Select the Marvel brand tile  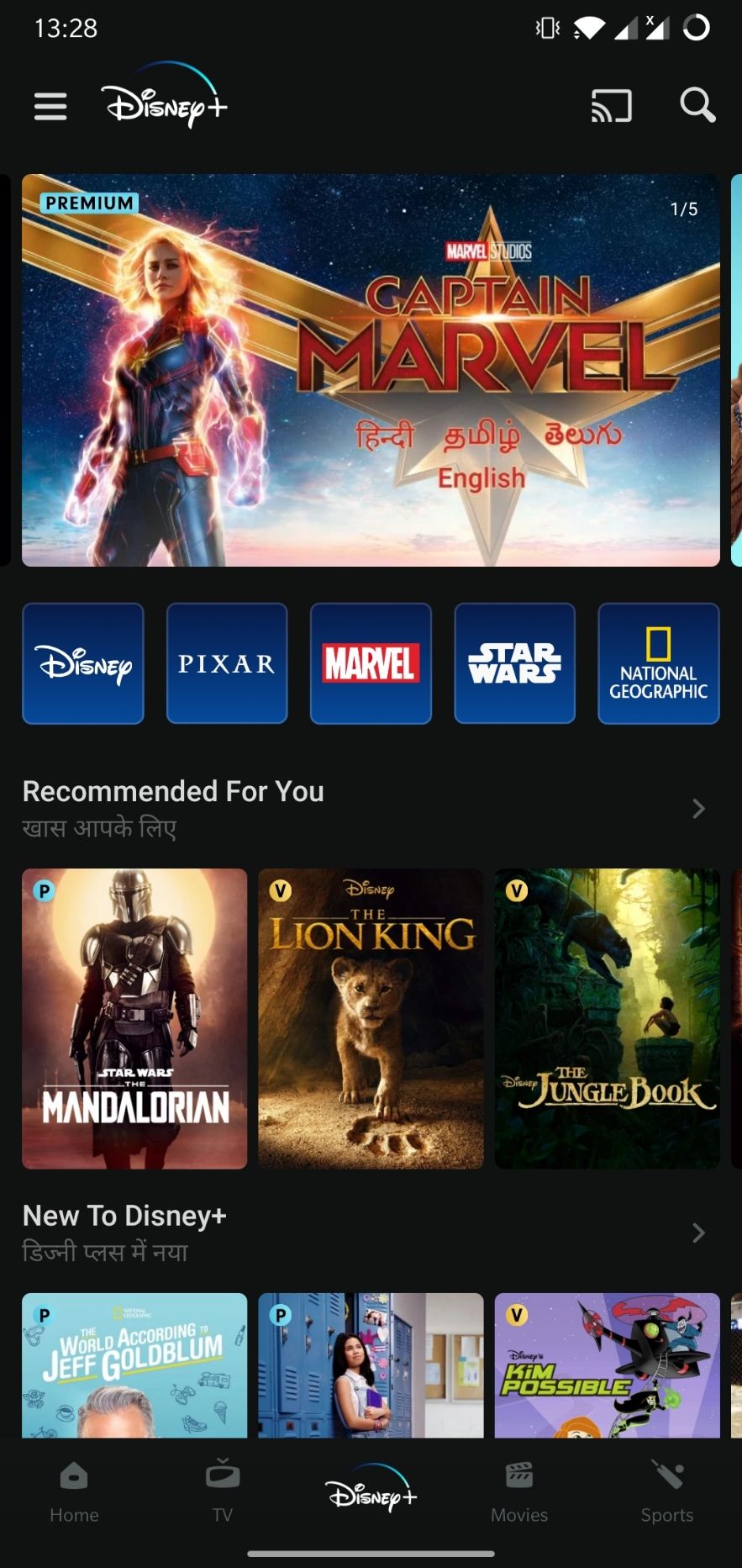(371, 663)
